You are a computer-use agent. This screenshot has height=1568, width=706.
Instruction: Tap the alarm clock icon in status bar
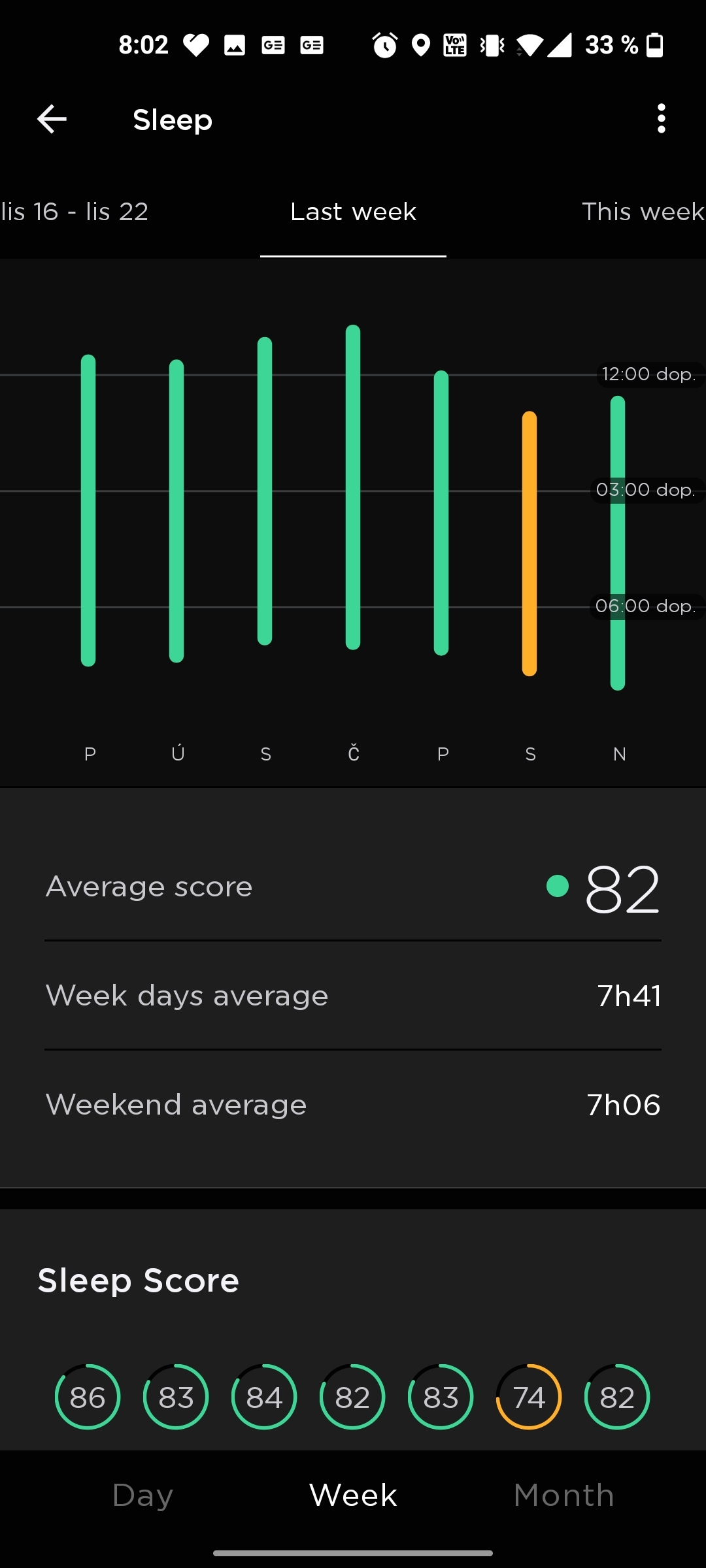[386, 44]
